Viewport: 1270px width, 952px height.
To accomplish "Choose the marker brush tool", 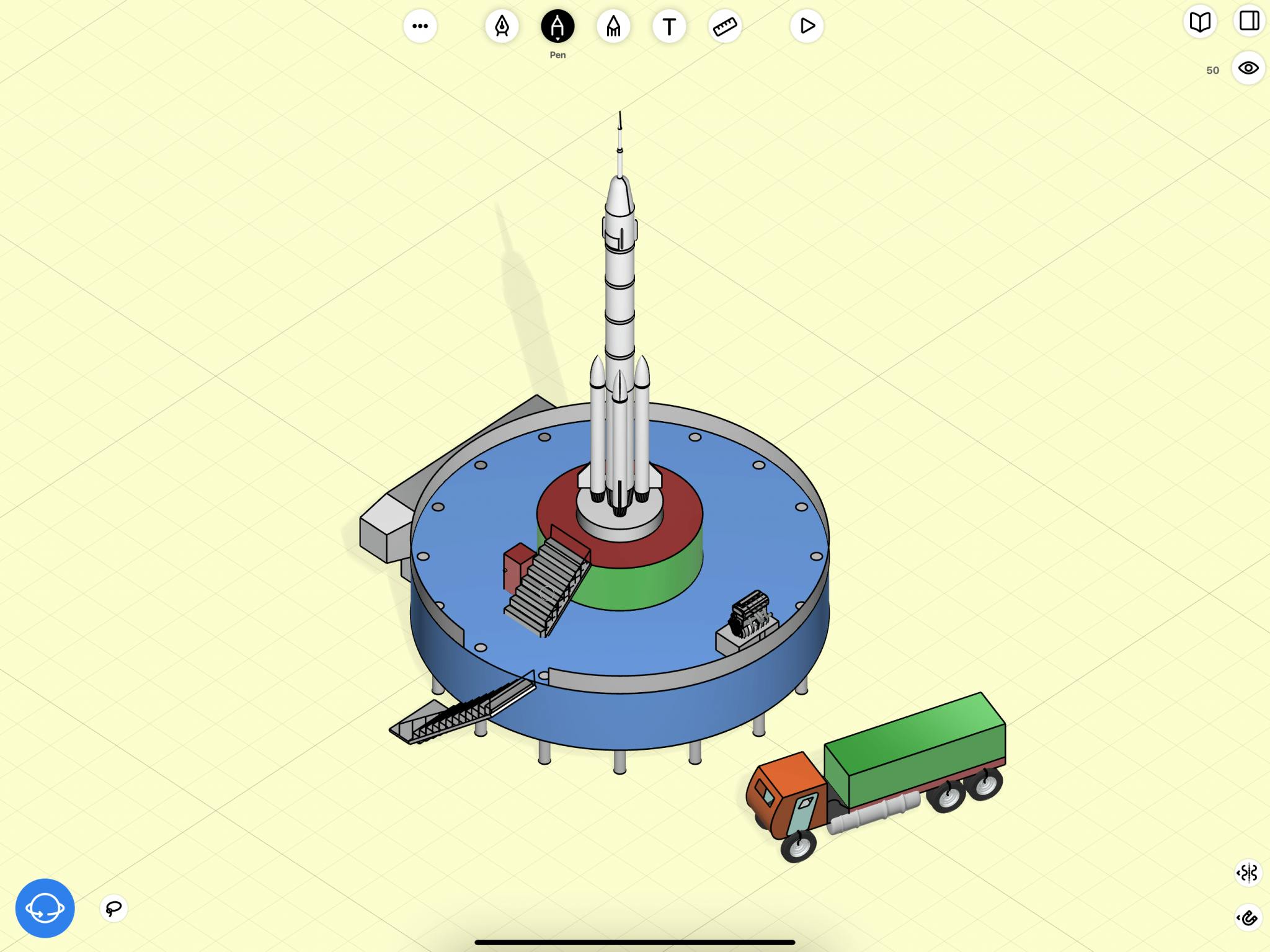I will pos(613,26).
